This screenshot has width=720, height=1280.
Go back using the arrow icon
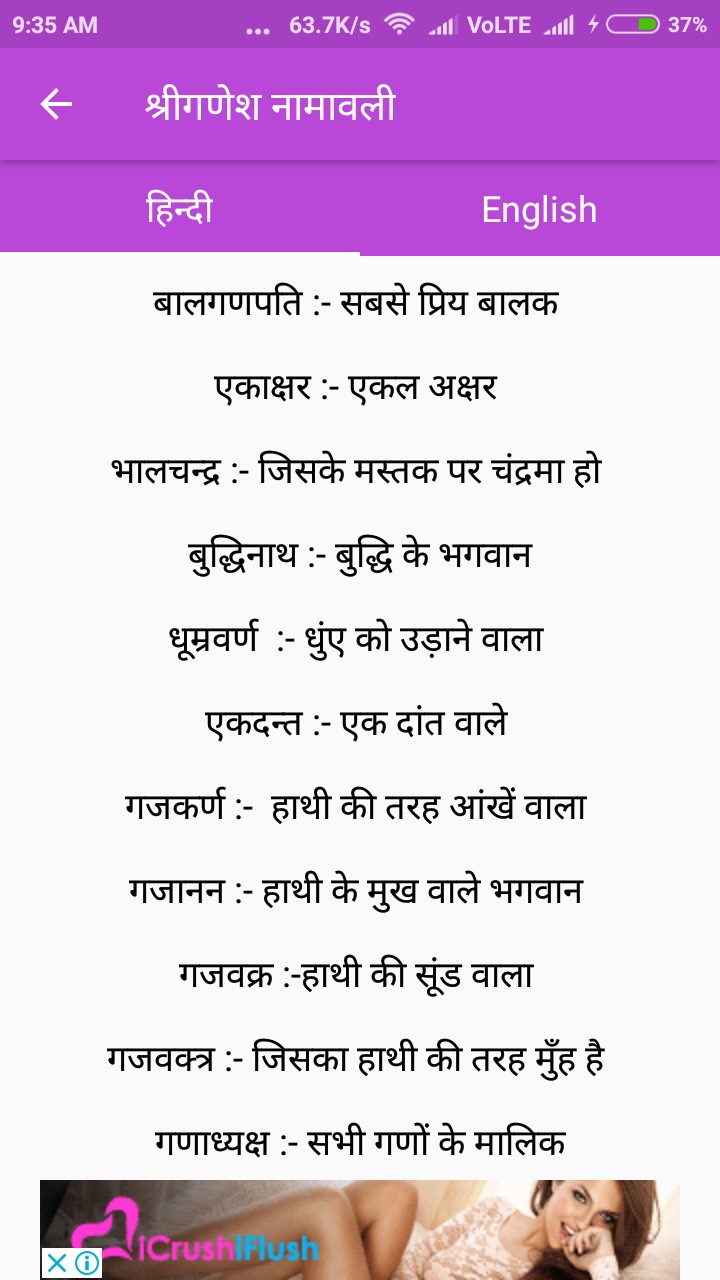tap(56, 104)
